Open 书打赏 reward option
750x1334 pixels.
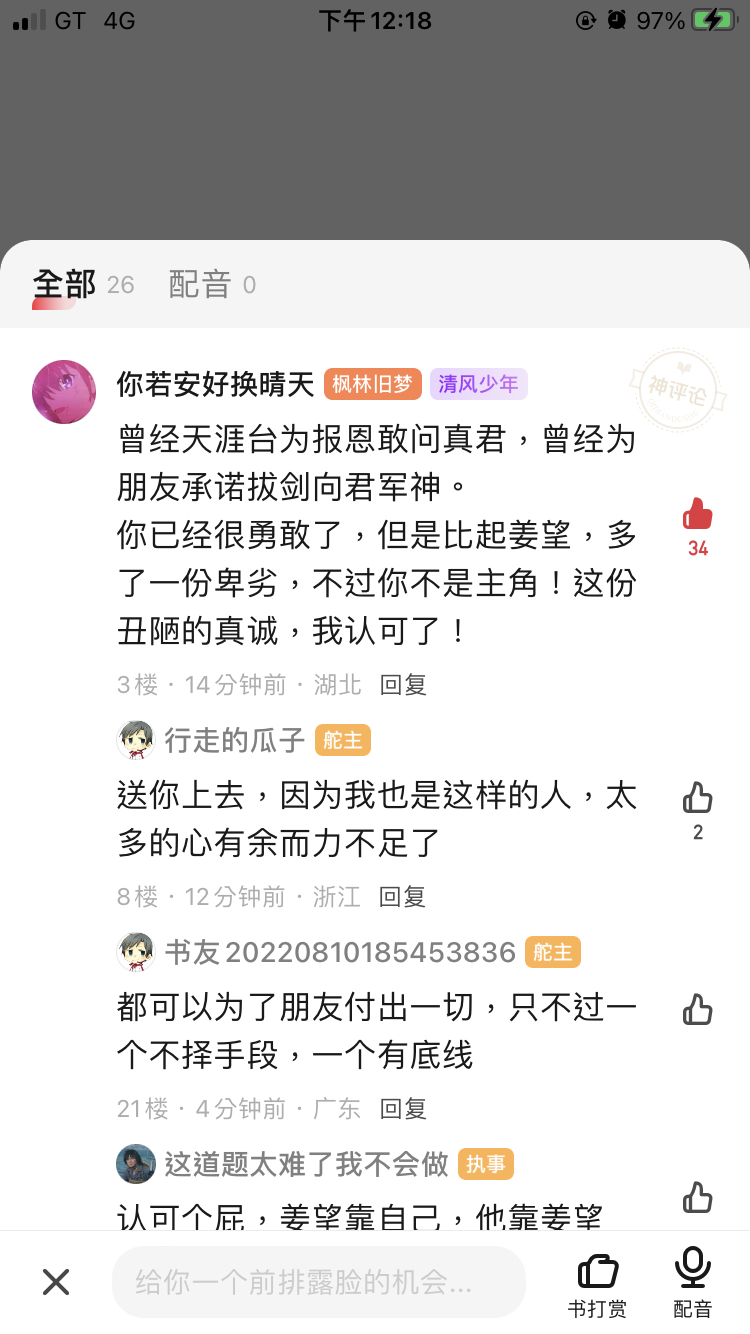598,1284
